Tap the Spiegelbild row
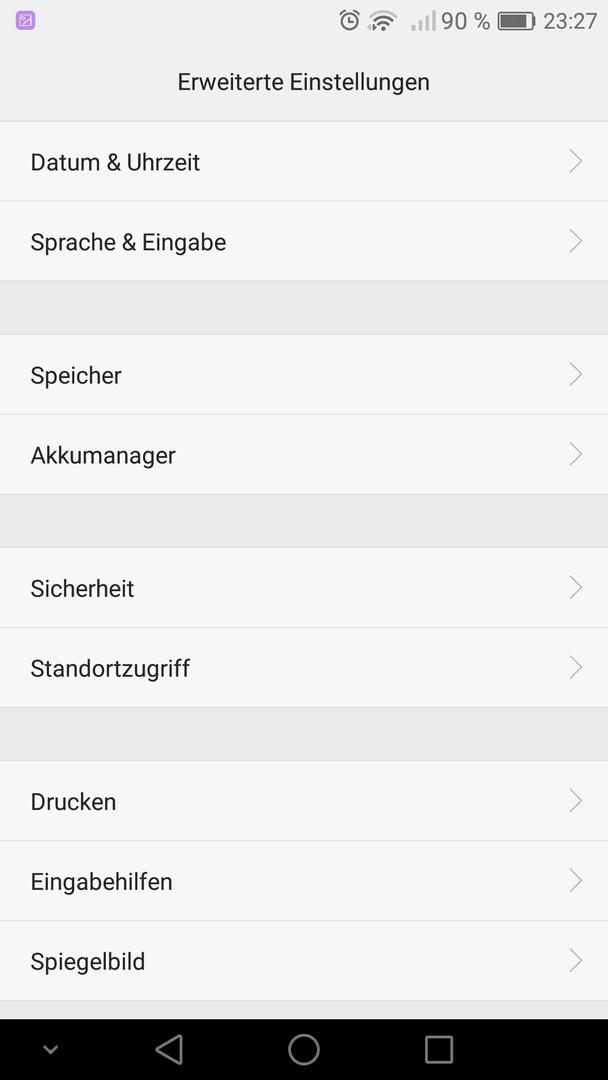 pyautogui.click(x=304, y=961)
